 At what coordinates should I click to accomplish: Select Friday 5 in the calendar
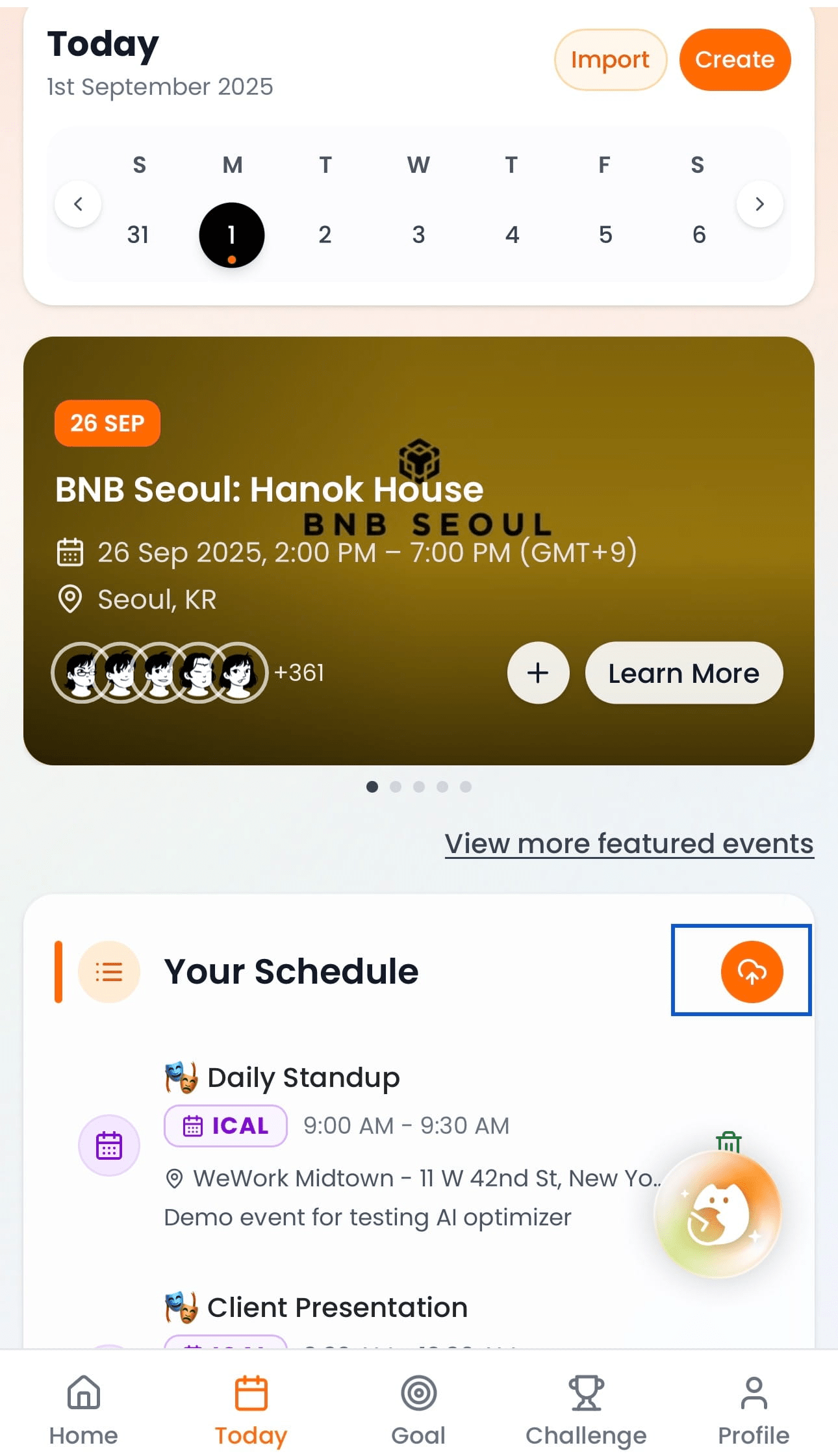click(x=605, y=235)
